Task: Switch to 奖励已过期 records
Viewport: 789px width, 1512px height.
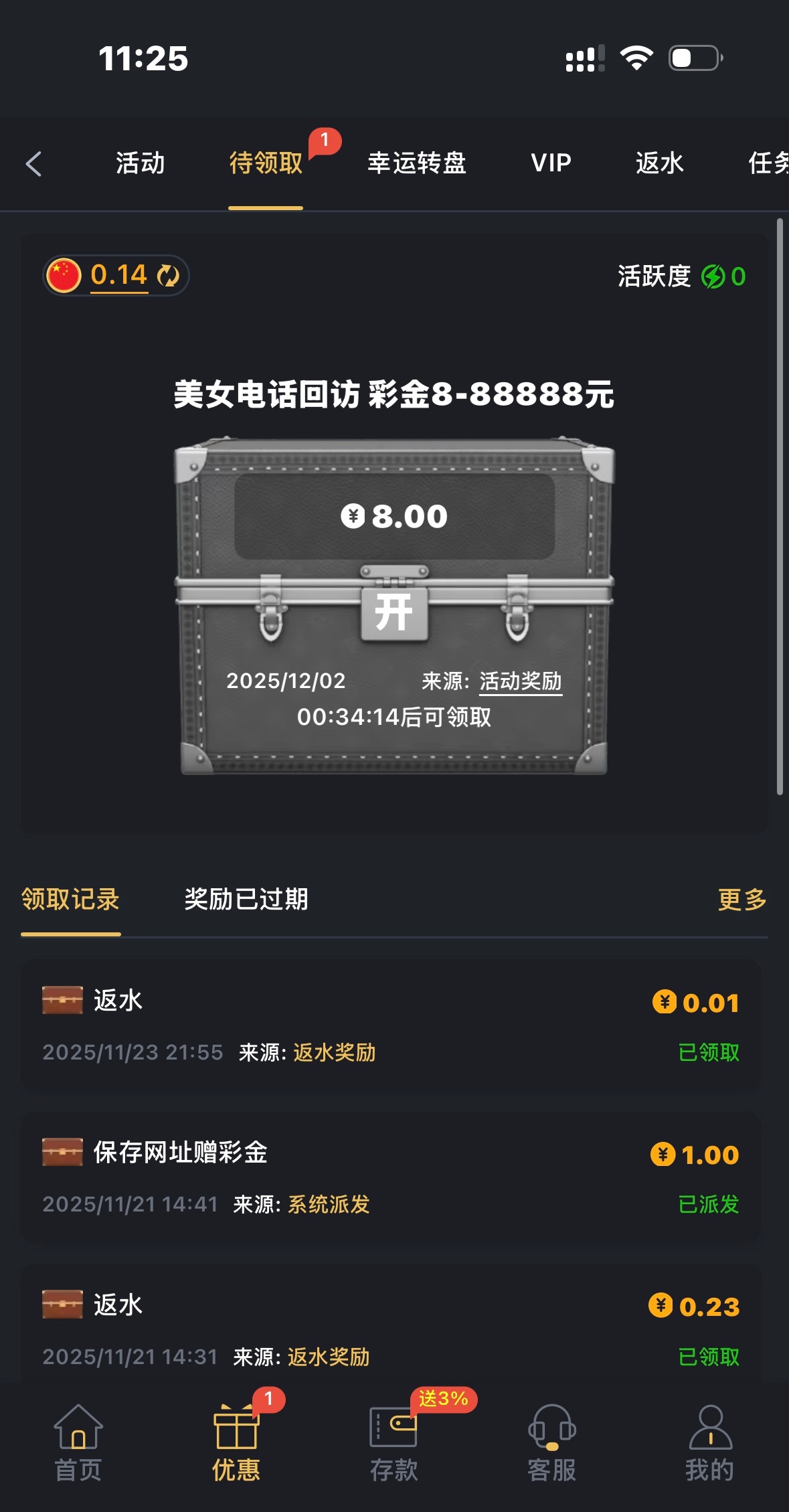Action: click(246, 899)
